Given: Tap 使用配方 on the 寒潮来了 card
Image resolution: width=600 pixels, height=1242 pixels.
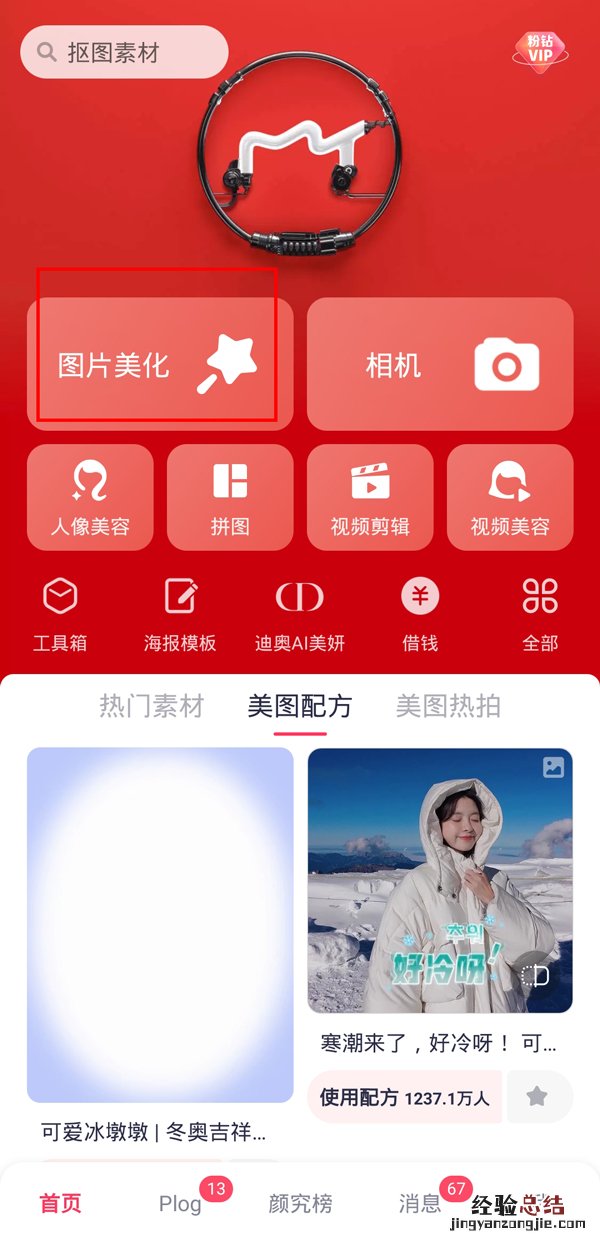Looking at the screenshot, I should tap(404, 1097).
